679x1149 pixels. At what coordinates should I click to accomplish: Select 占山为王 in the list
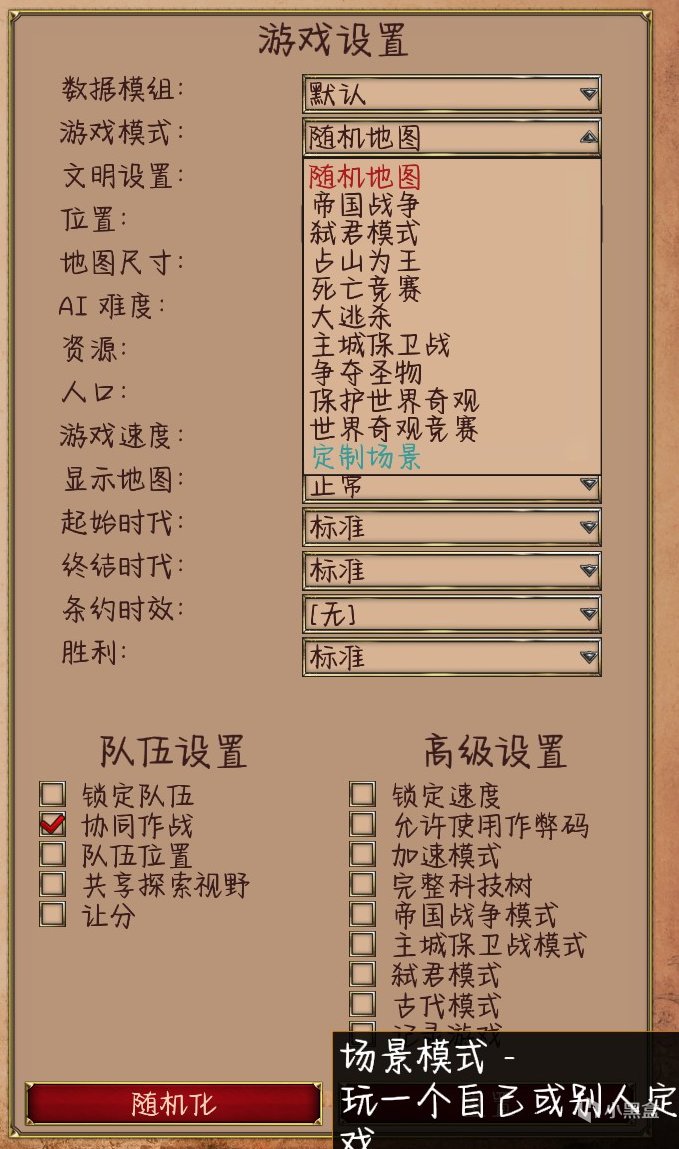365,262
